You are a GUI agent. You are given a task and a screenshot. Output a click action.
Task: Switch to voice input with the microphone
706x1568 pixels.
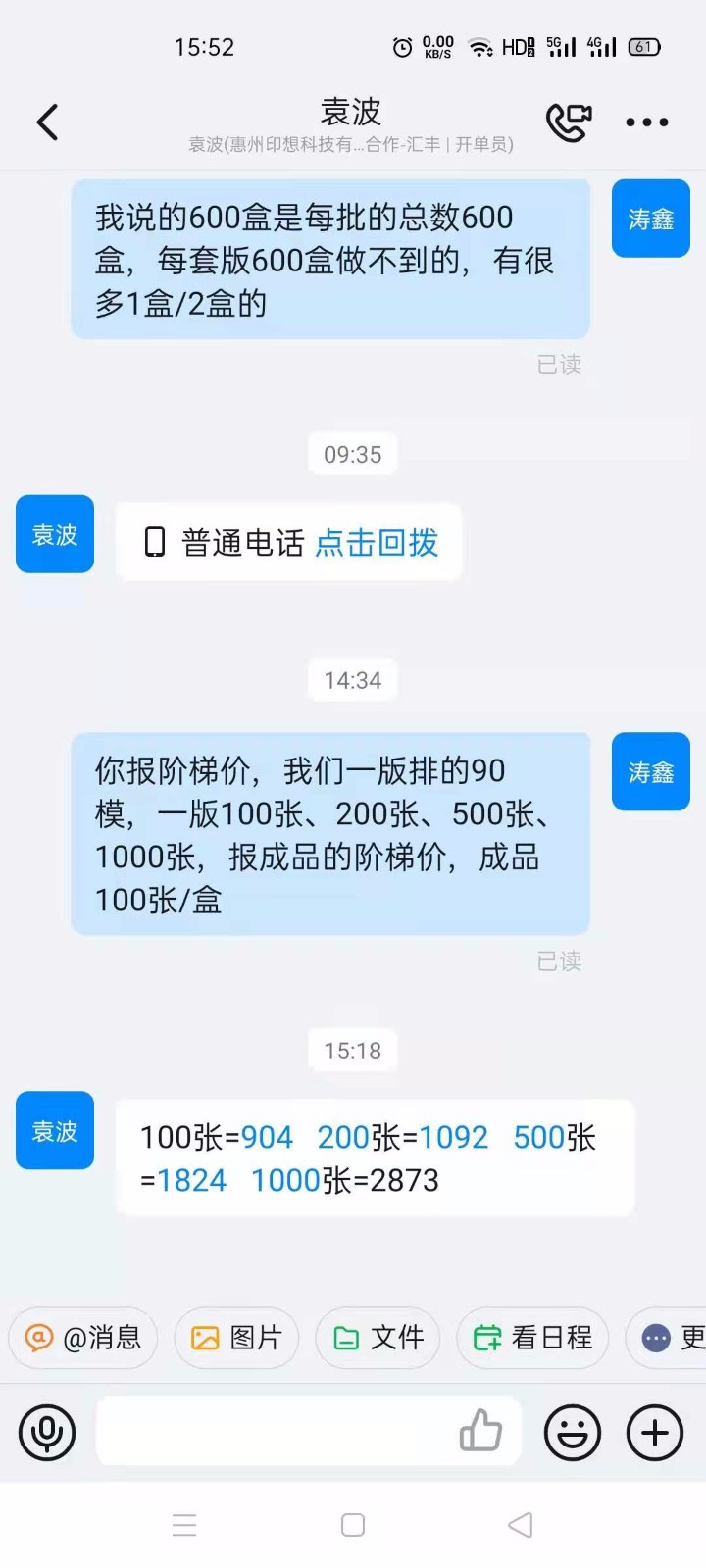click(x=47, y=1433)
